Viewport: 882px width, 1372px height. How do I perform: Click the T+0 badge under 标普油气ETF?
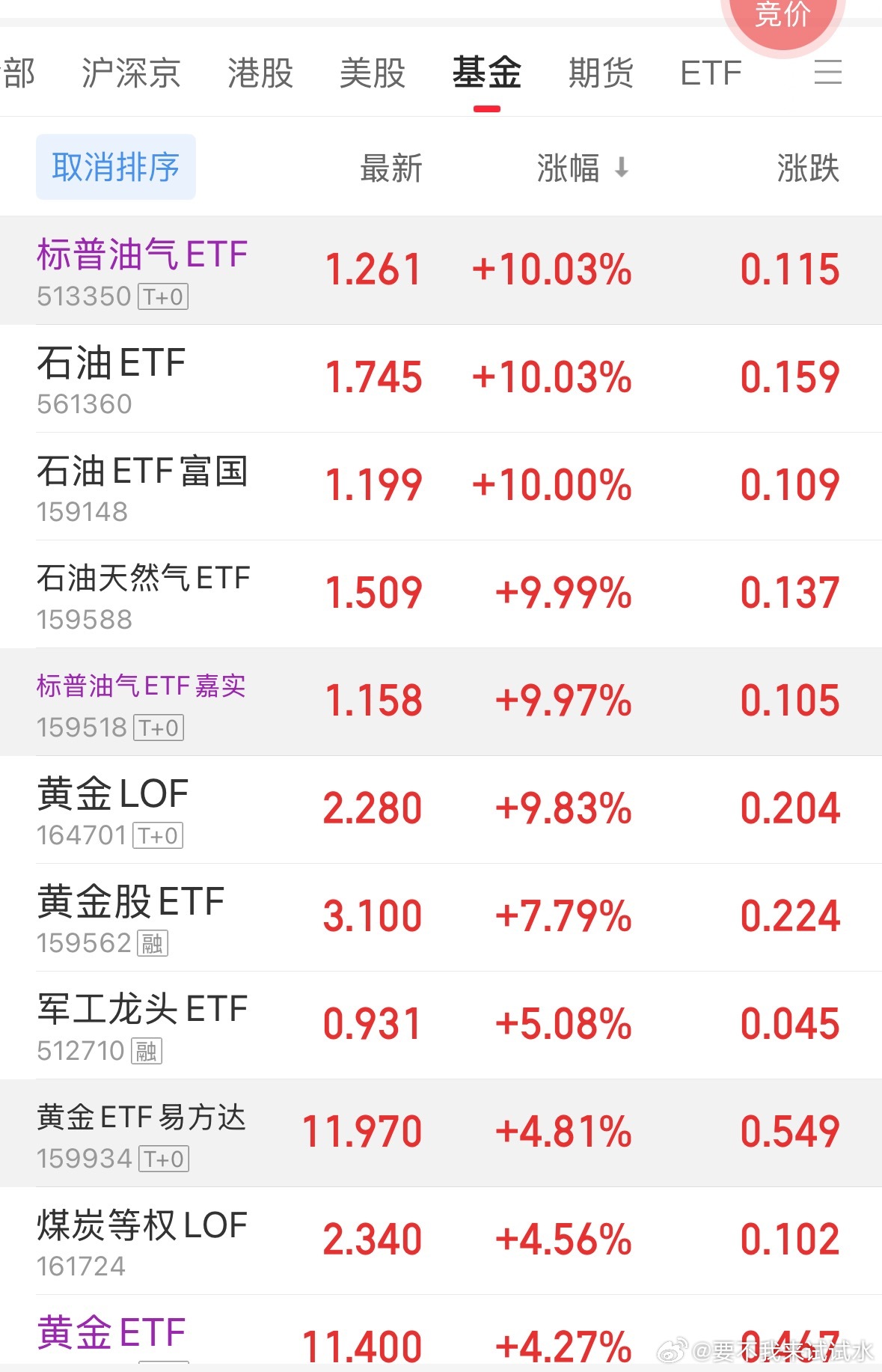click(x=164, y=296)
